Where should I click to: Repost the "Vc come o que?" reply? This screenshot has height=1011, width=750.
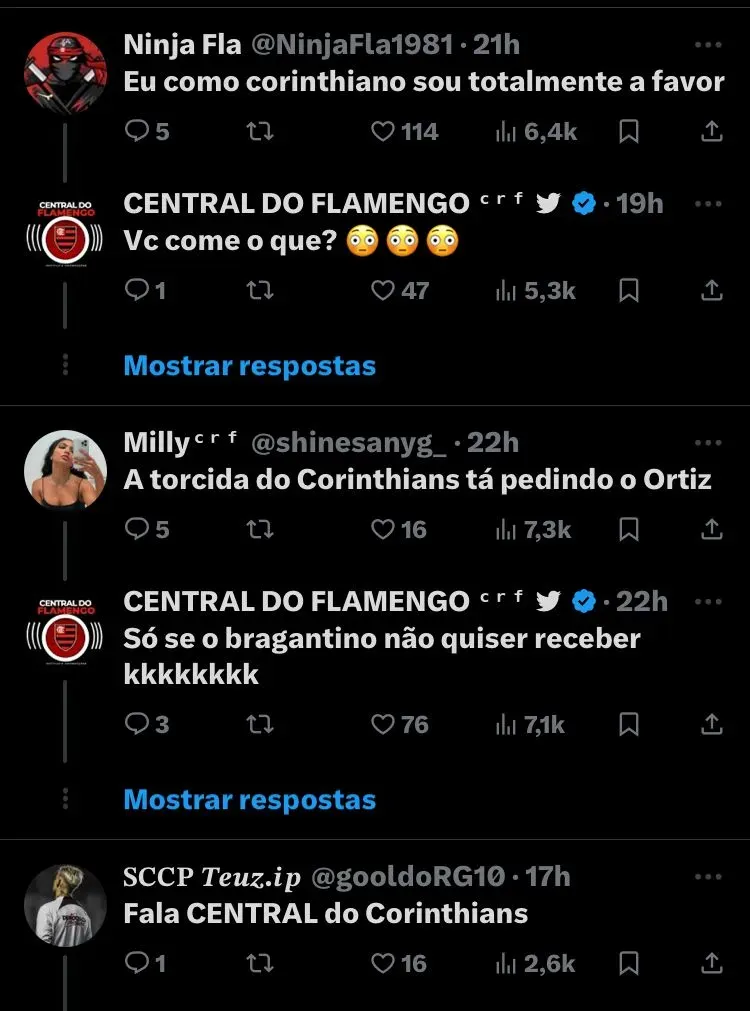[x=260, y=290]
